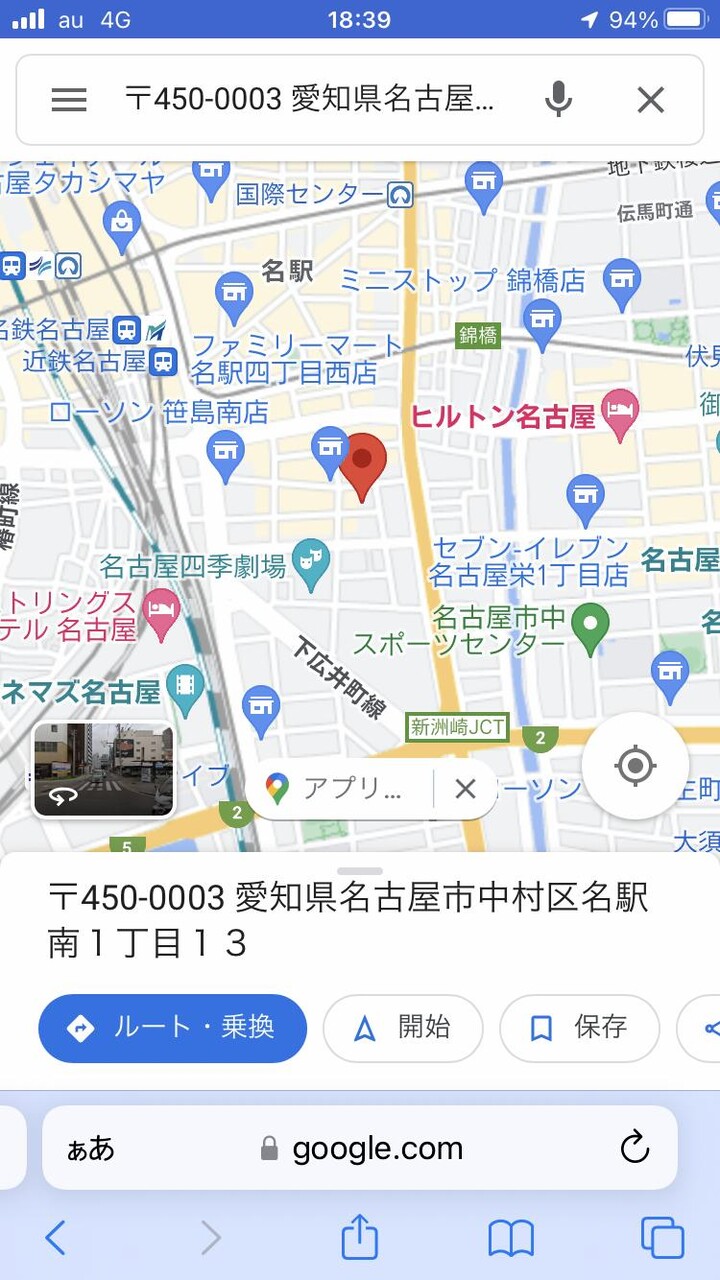
Task: Edit the 〒450-0003 address search field
Action: [x=310, y=100]
